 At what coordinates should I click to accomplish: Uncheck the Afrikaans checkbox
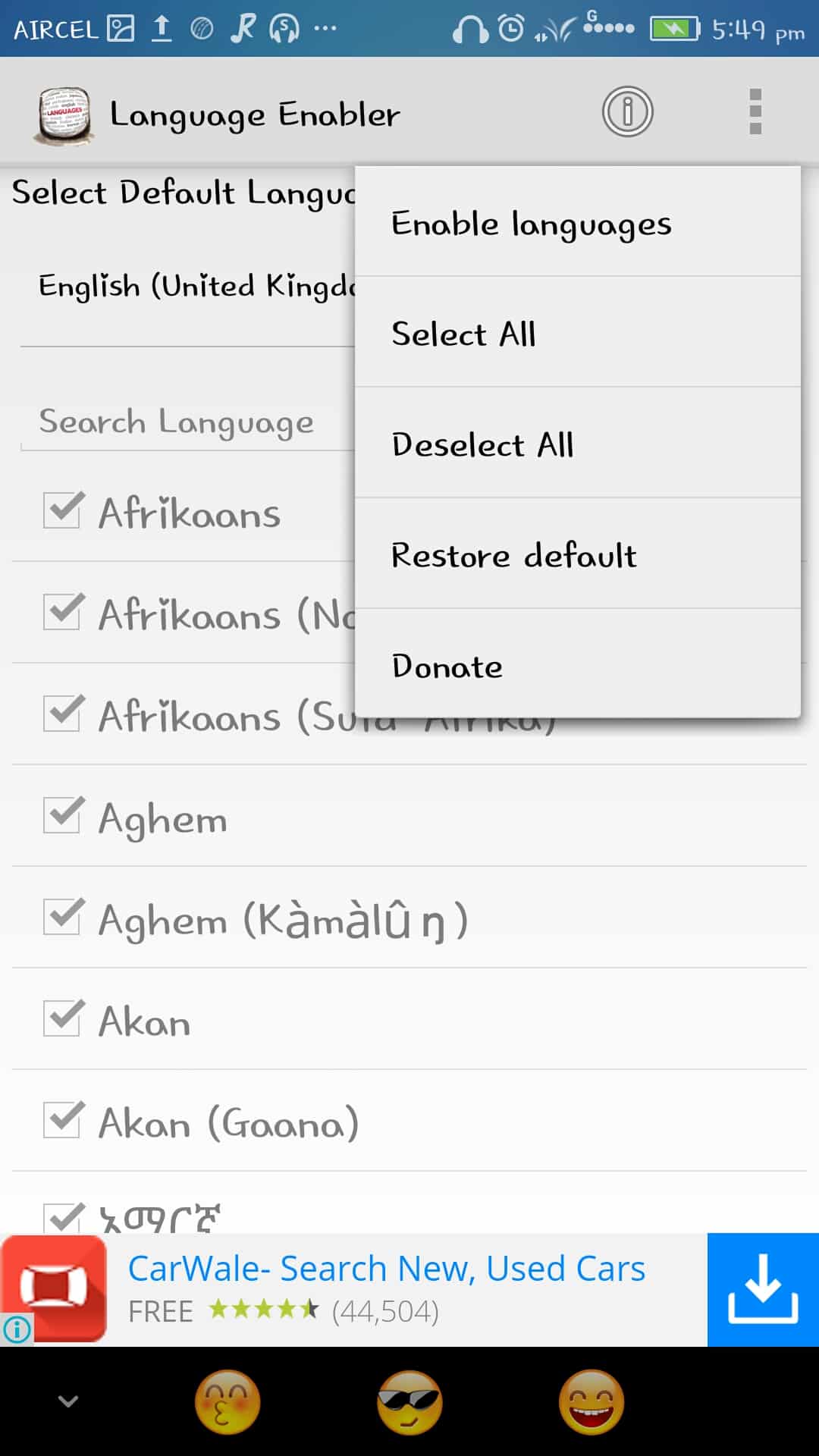[62, 510]
